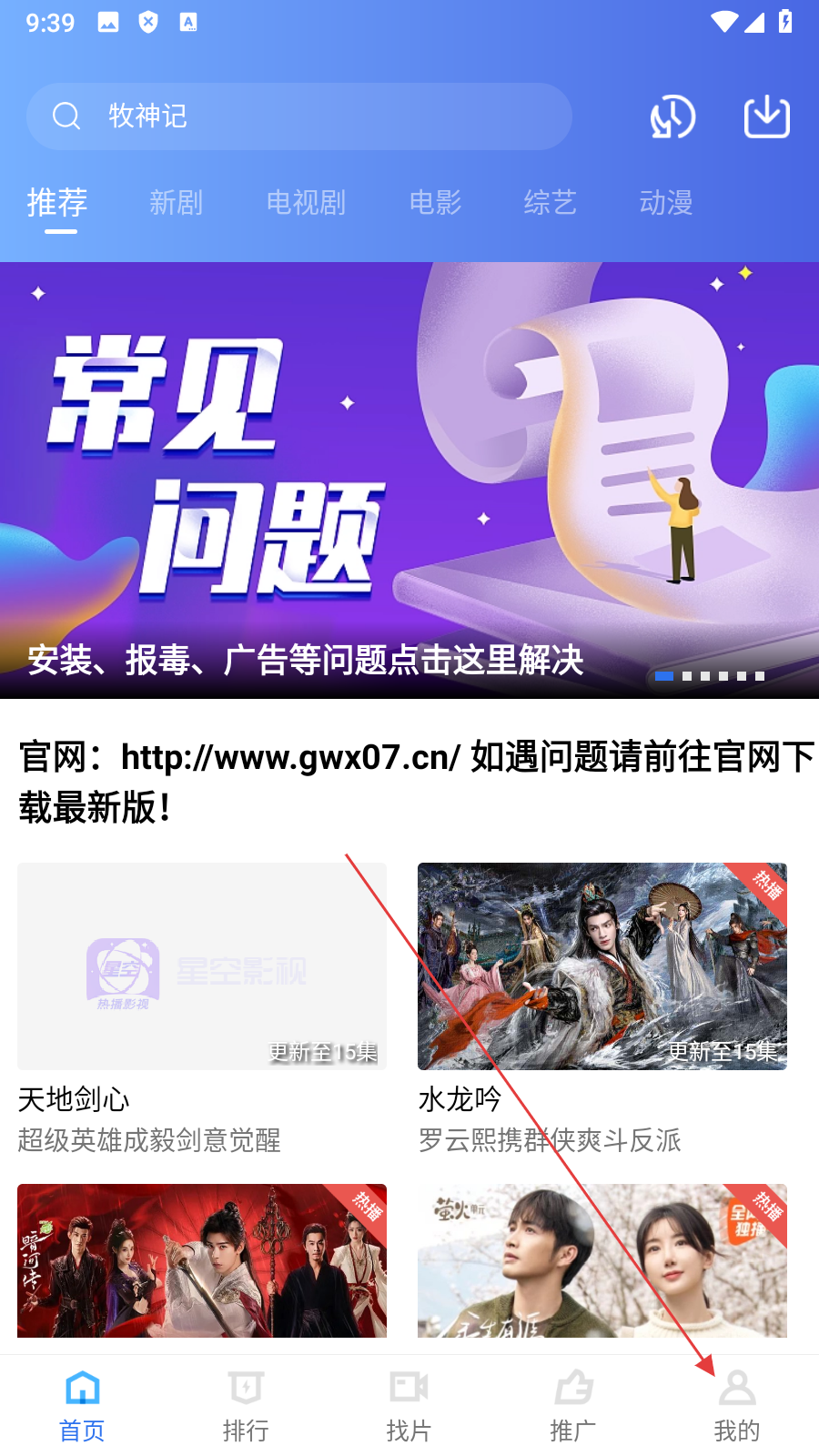Screen dimensions: 819x1456
Task: Switch to the 新剧 tab
Action: pyautogui.click(x=176, y=202)
